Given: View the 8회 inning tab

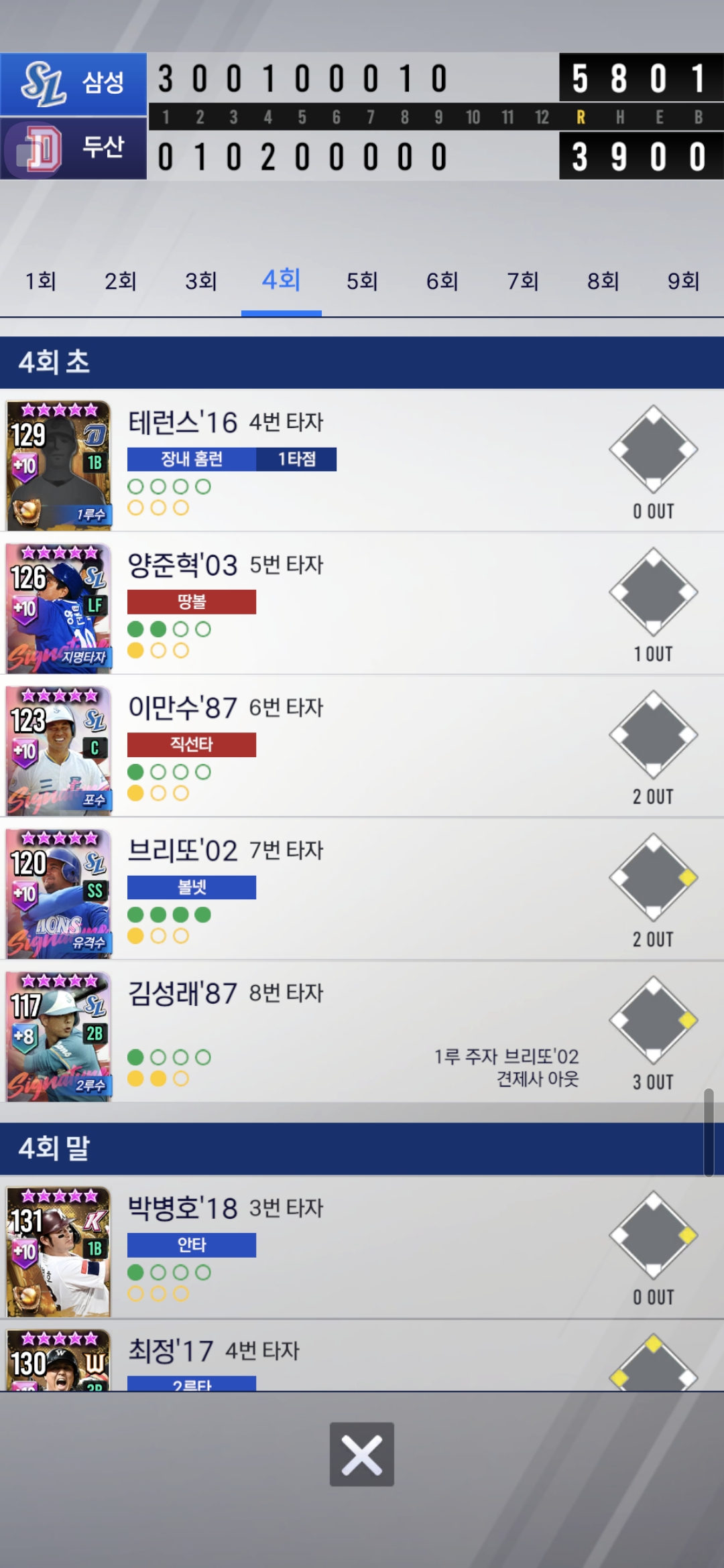Looking at the screenshot, I should (603, 281).
